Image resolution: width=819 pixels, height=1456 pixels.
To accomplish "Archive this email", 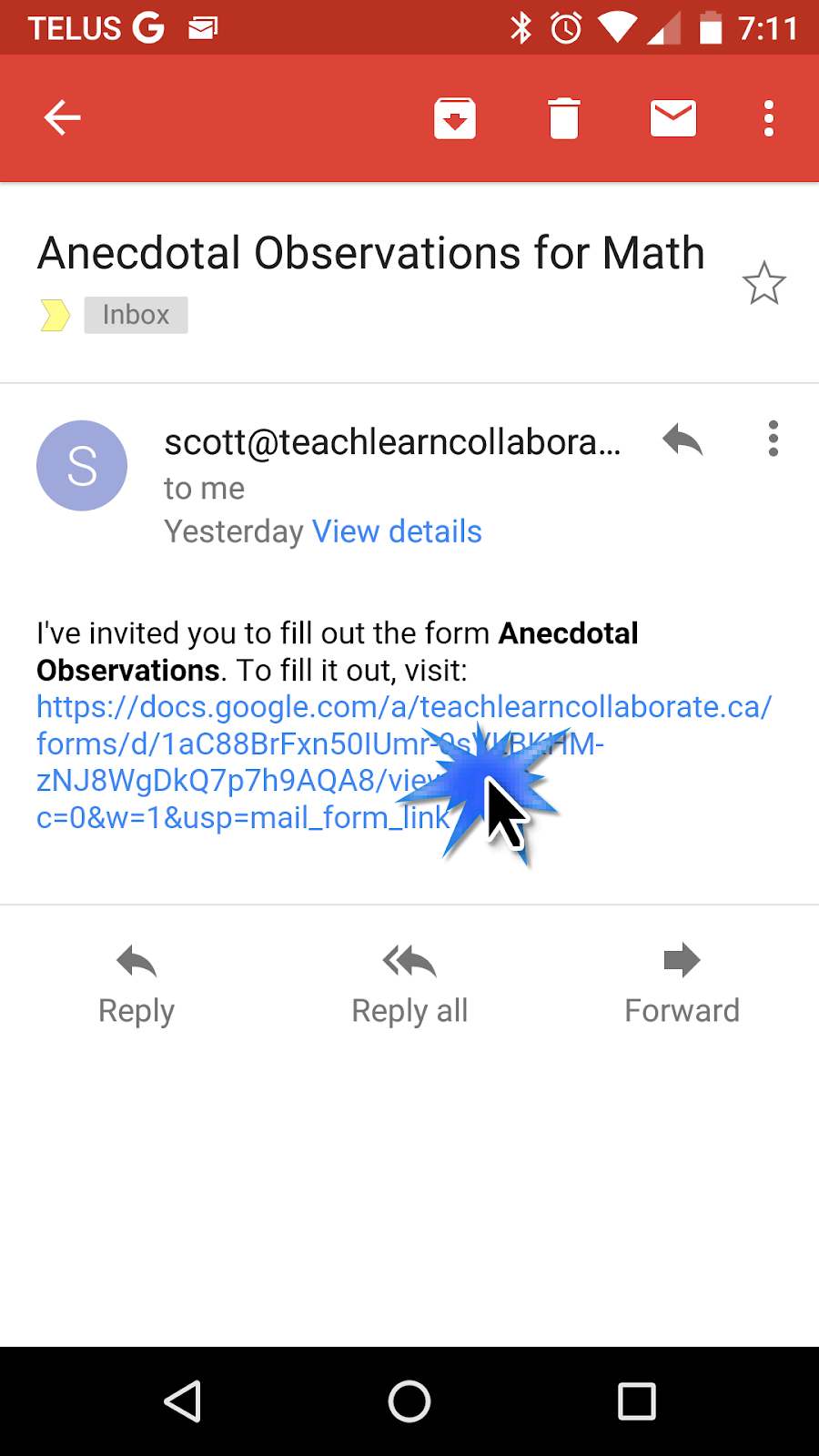I will (x=455, y=118).
